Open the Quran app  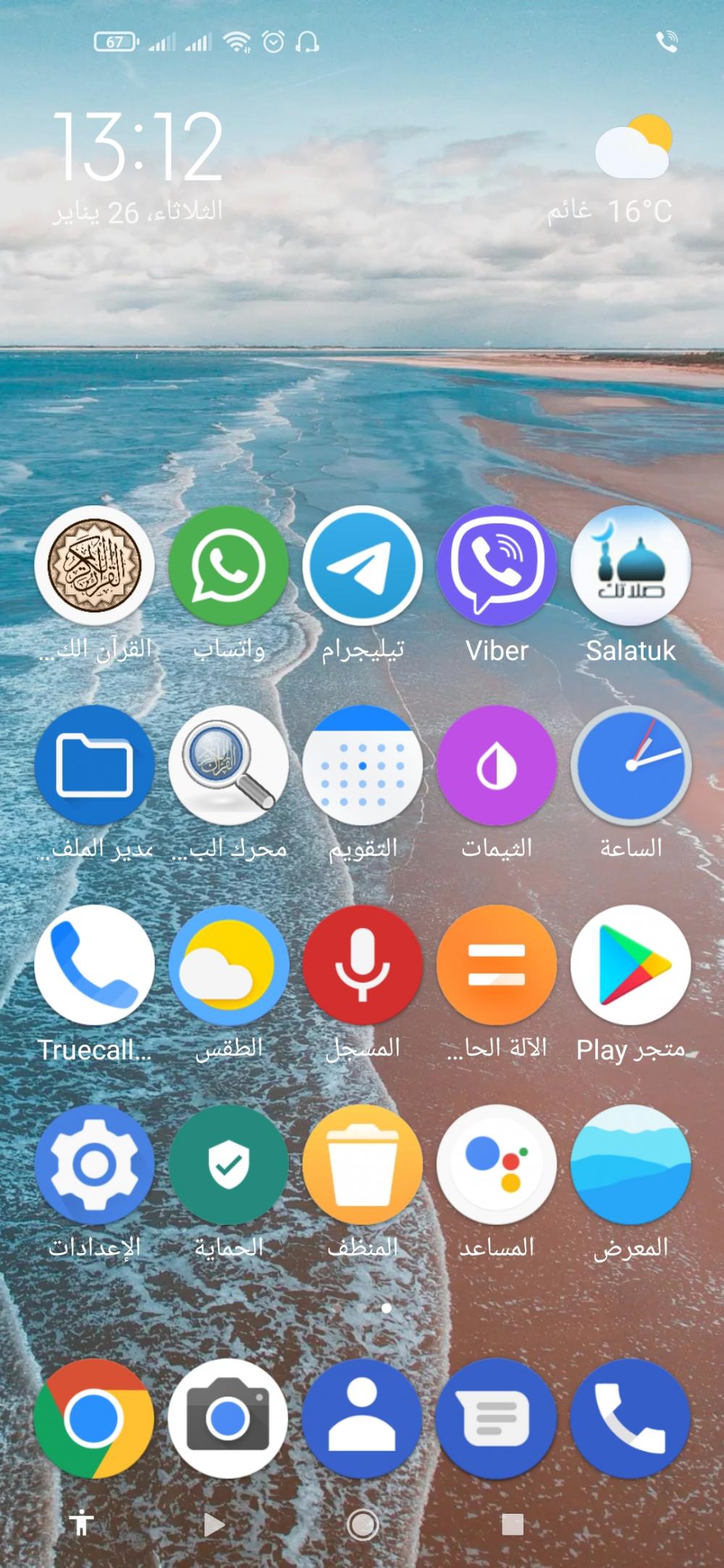coord(94,565)
